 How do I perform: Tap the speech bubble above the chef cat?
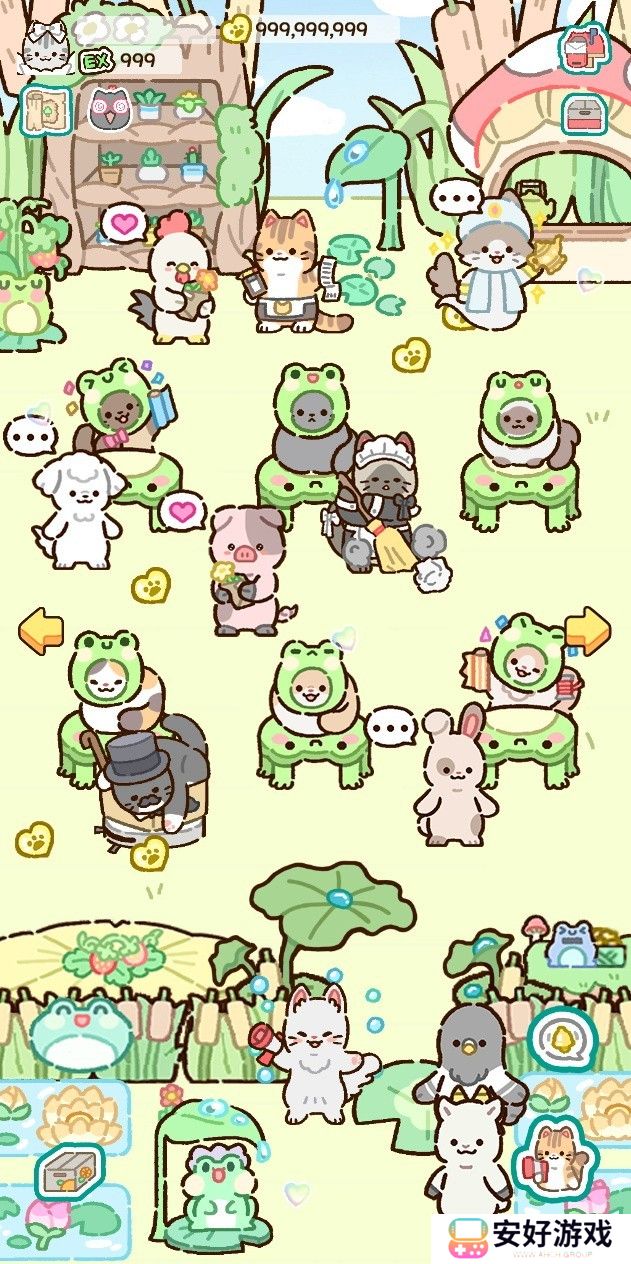pos(460,193)
